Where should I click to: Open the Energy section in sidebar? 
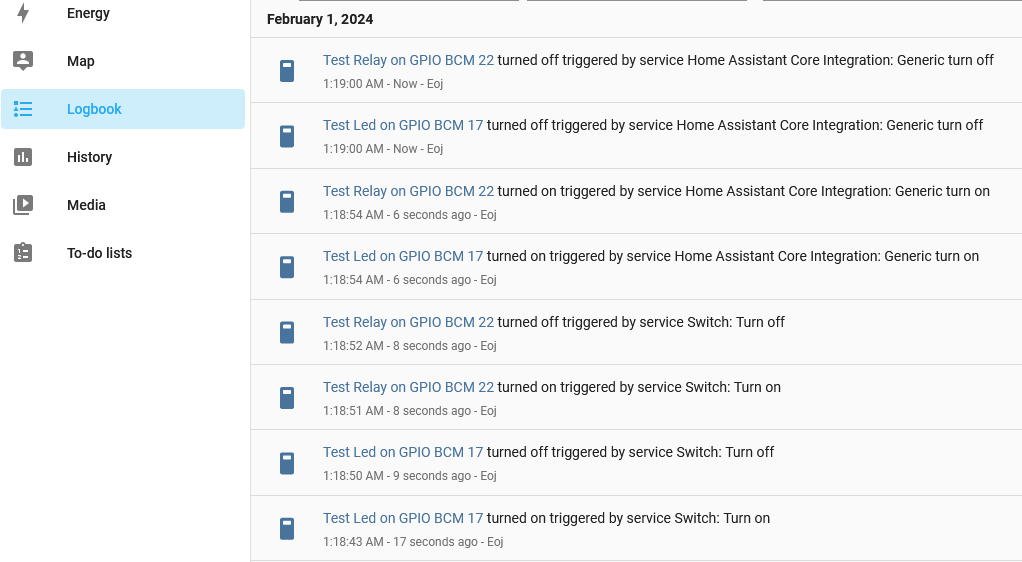tap(88, 14)
